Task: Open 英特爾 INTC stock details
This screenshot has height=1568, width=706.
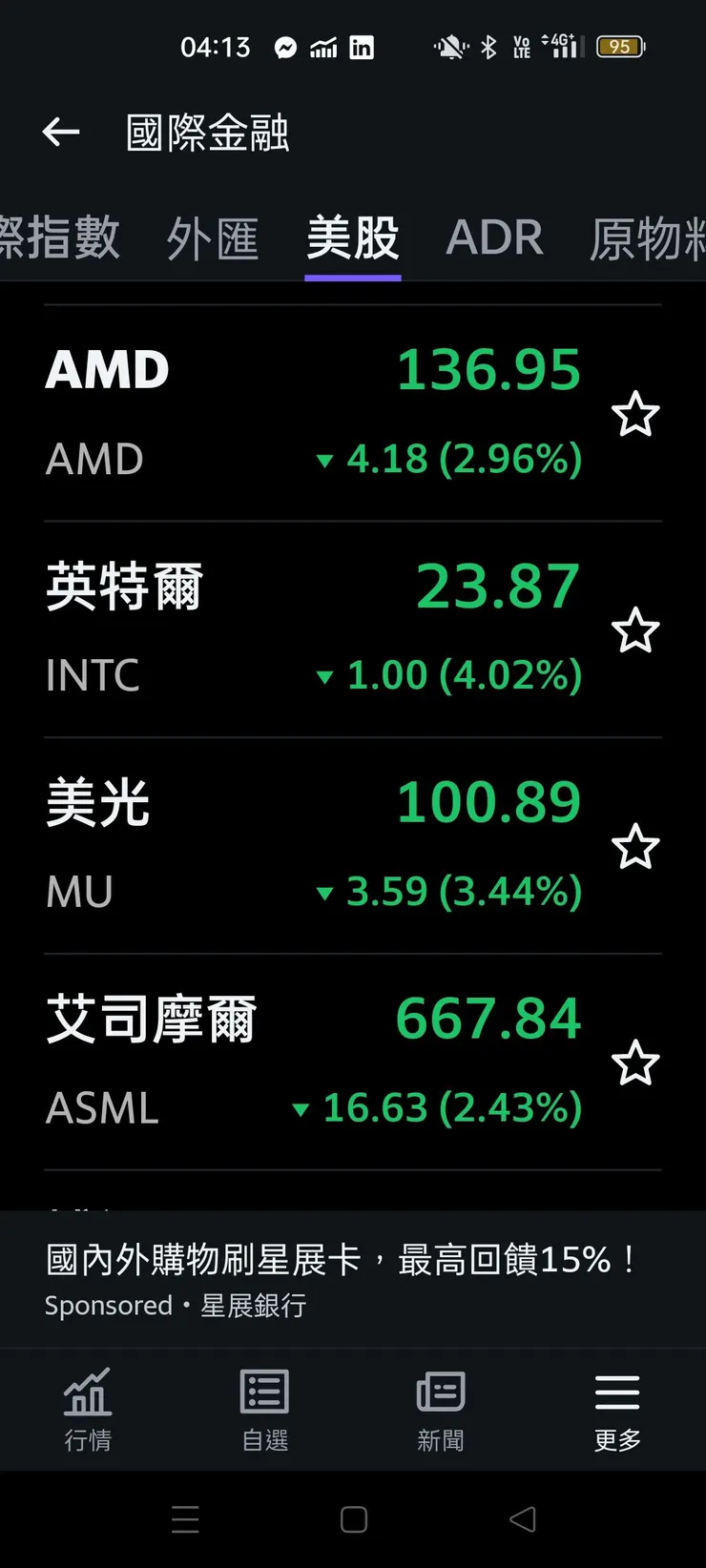Action: tap(315, 629)
